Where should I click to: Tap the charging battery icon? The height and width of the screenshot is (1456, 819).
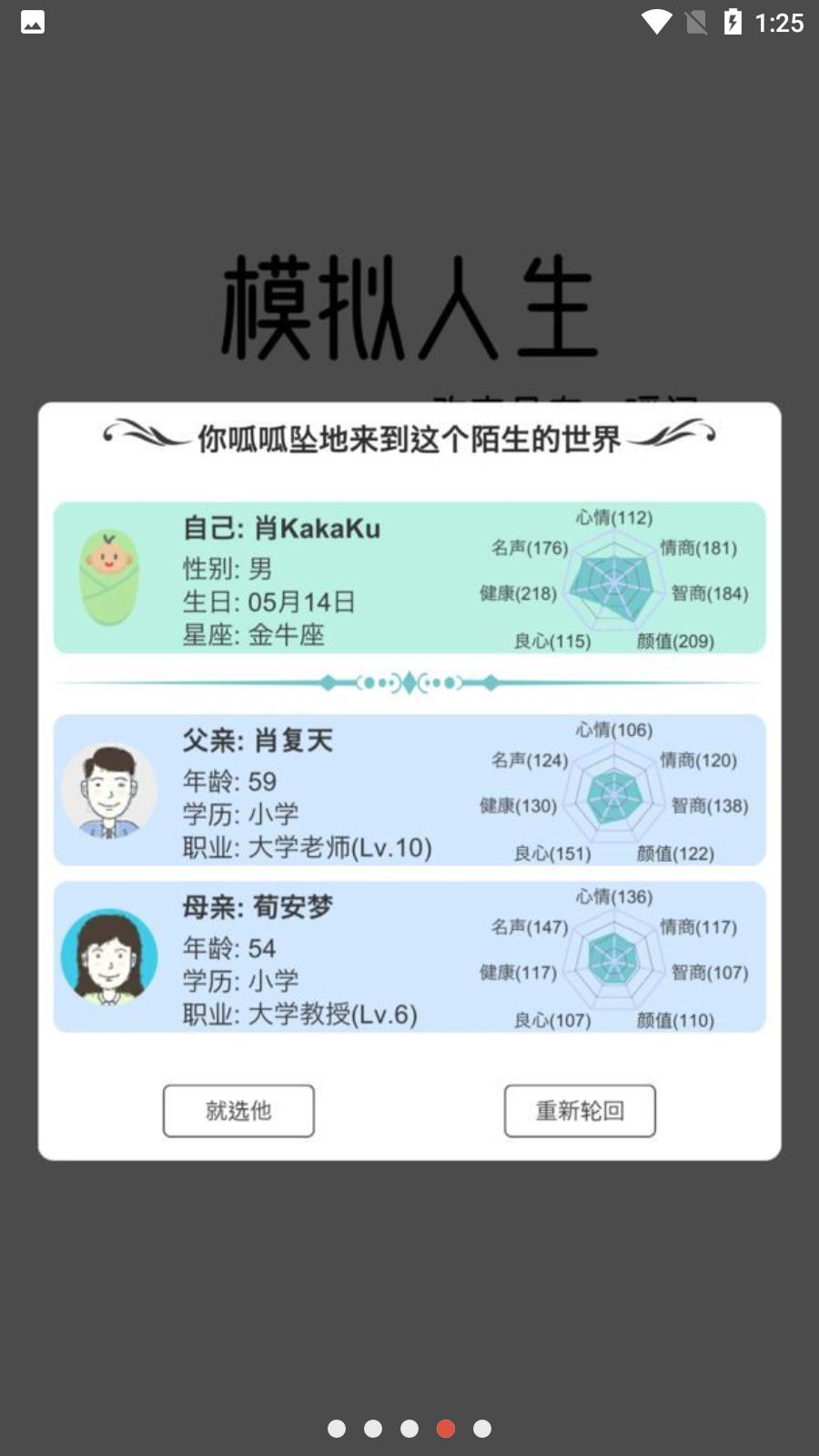point(733,23)
